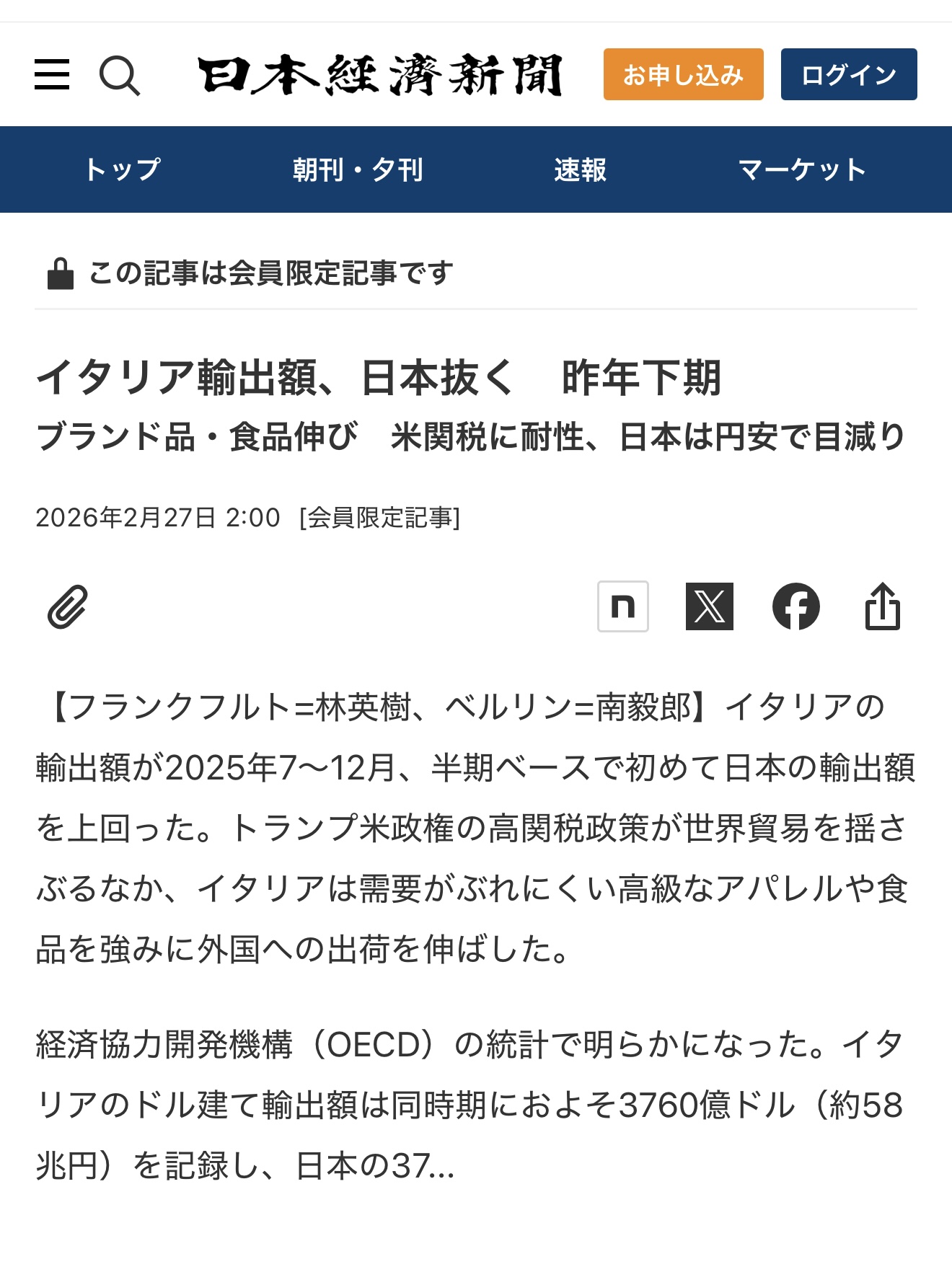Screen dimensions: 952x1272
Task: Share this article on Facebook
Action: coord(795,606)
